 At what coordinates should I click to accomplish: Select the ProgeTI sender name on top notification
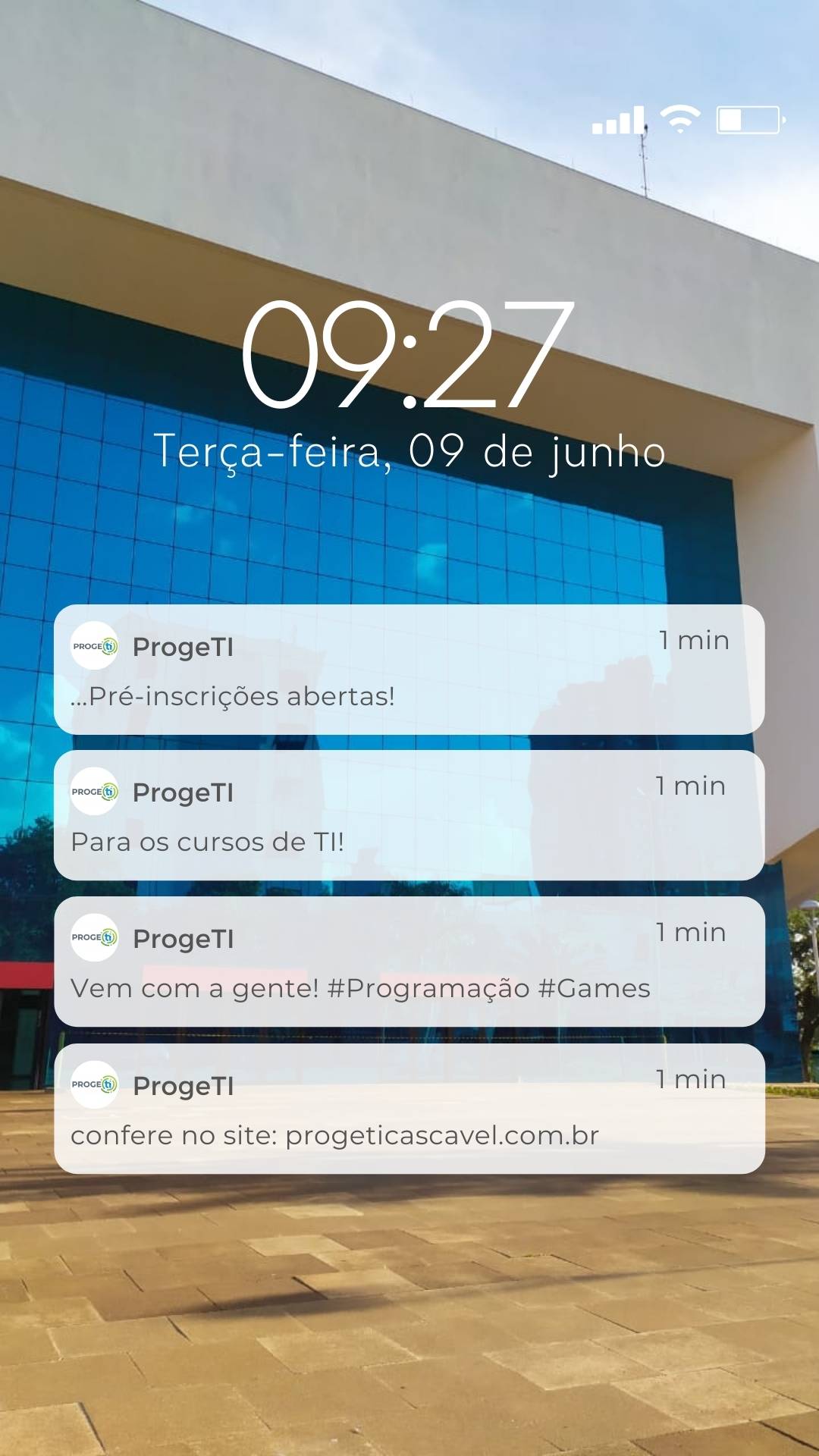coord(182,647)
